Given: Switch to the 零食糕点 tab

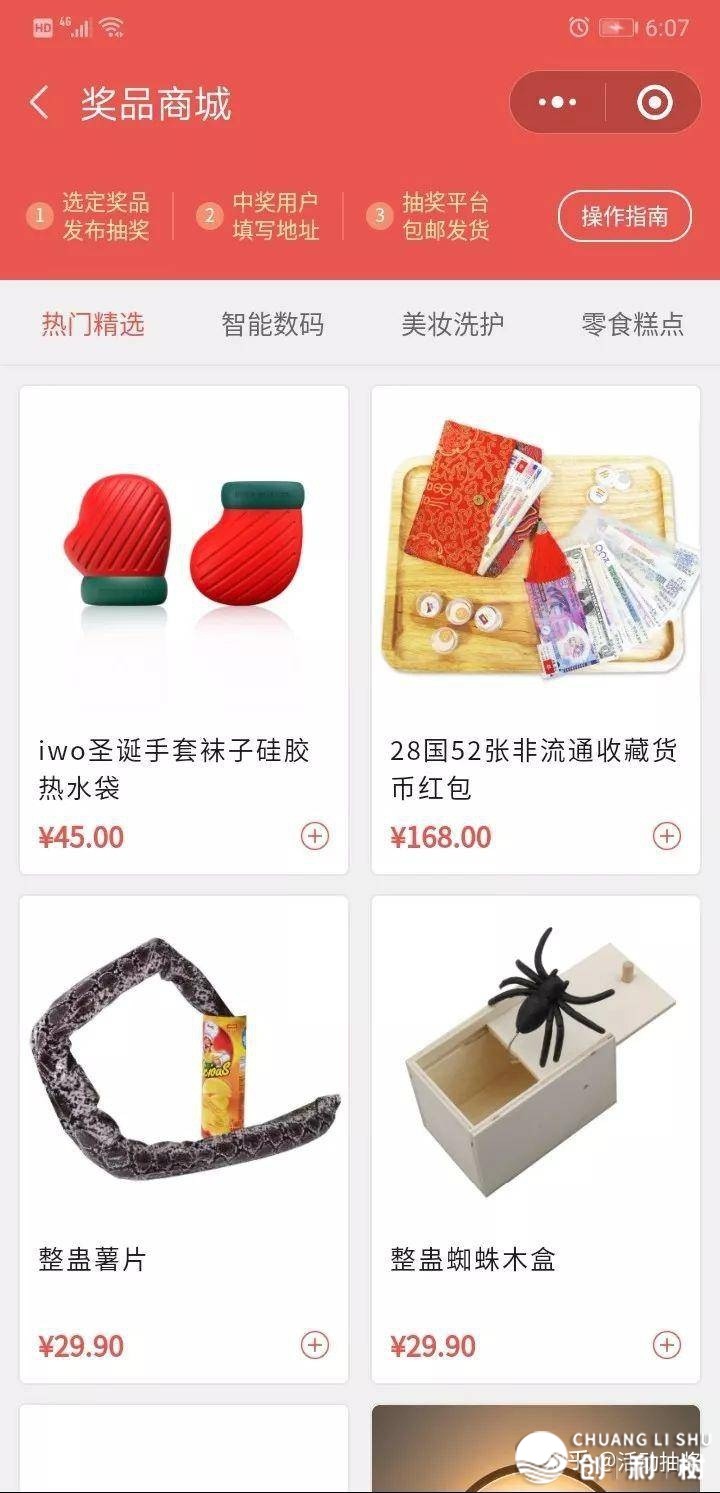Looking at the screenshot, I should tap(632, 324).
